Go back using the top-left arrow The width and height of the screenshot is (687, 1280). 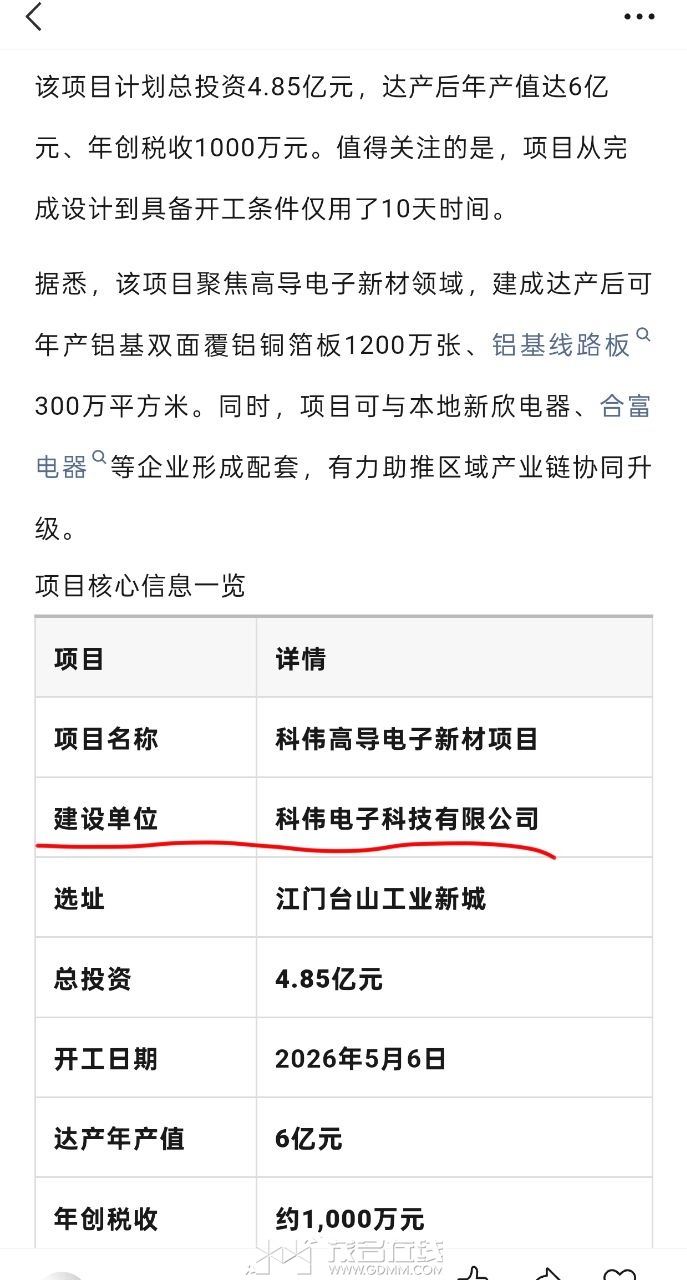click(x=35, y=17)
